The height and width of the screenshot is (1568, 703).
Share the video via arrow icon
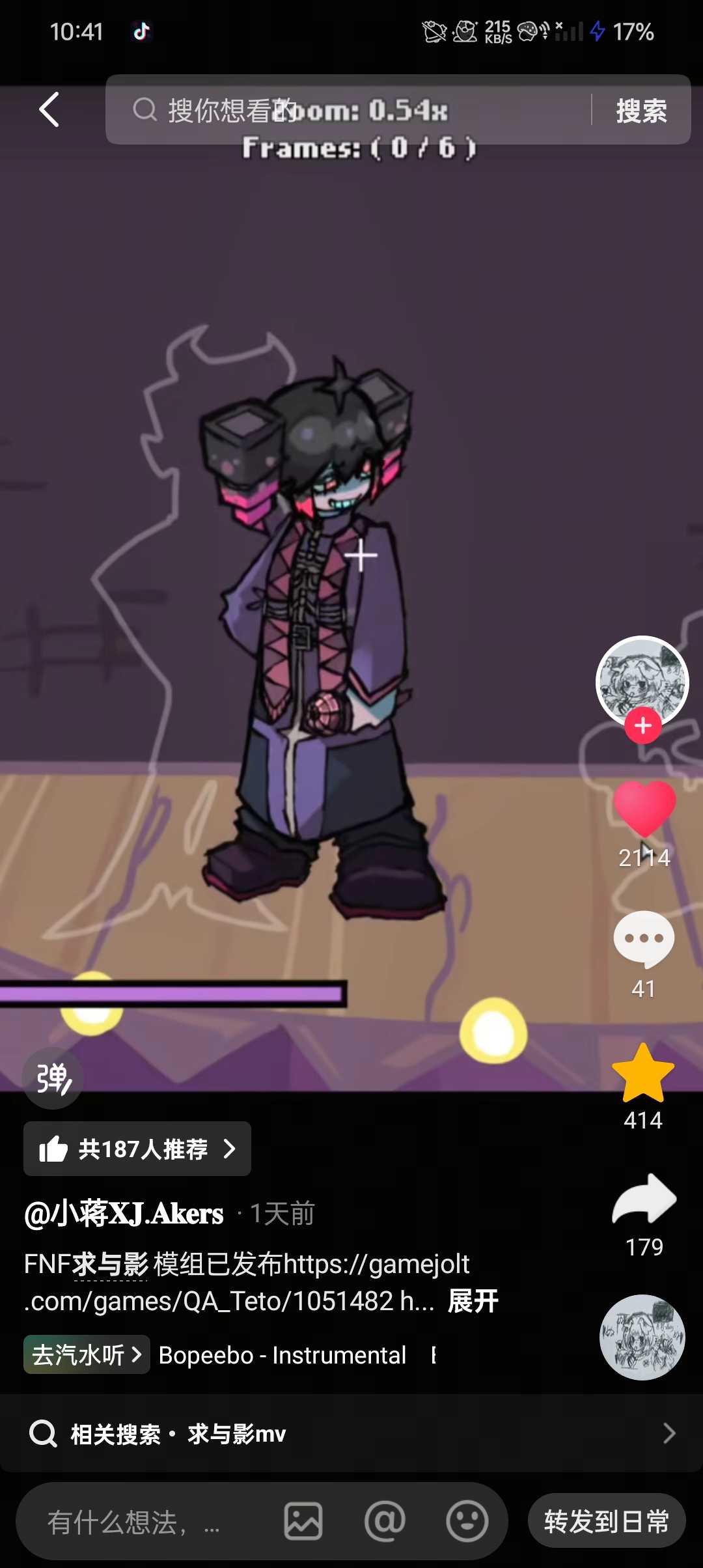point(644,1199)
